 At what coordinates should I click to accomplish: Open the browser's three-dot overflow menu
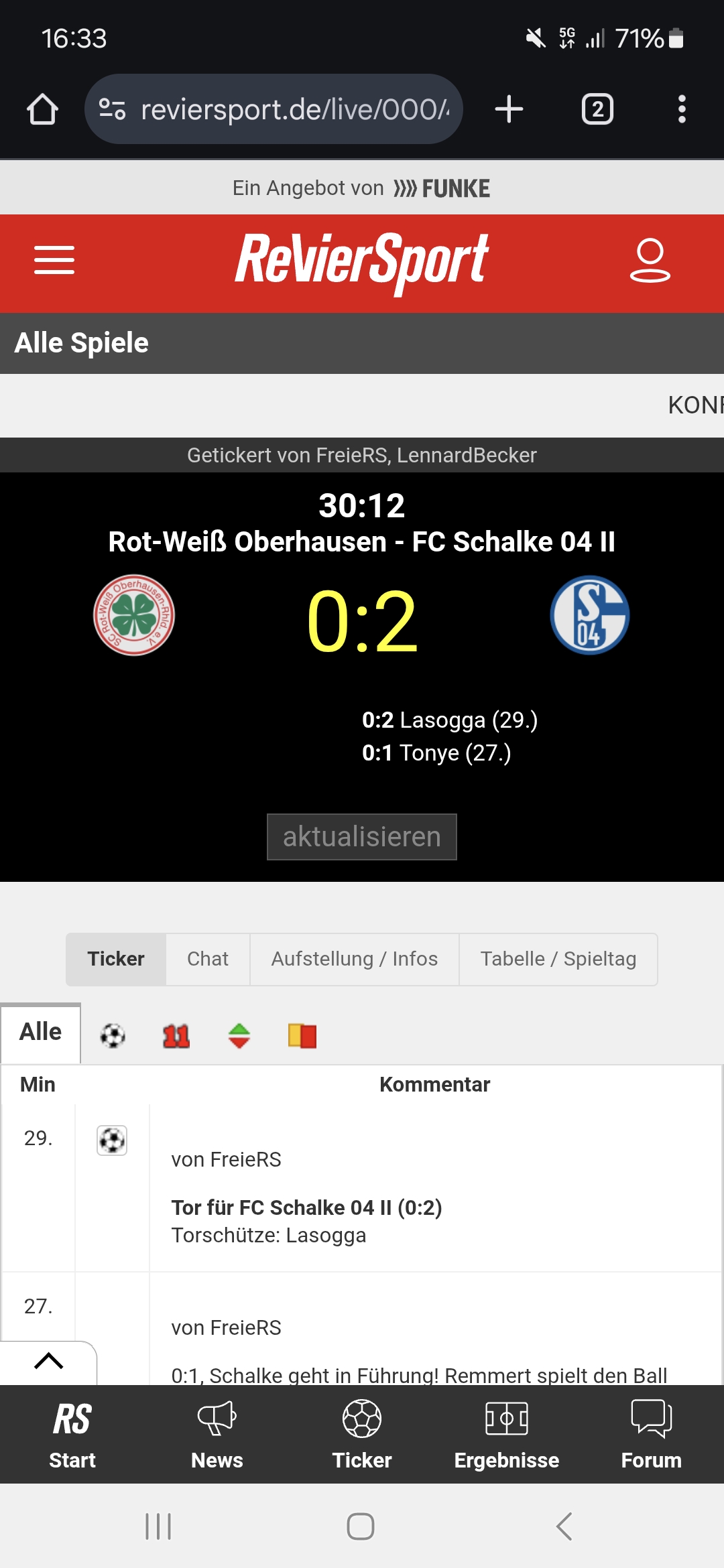click(682, 109)
